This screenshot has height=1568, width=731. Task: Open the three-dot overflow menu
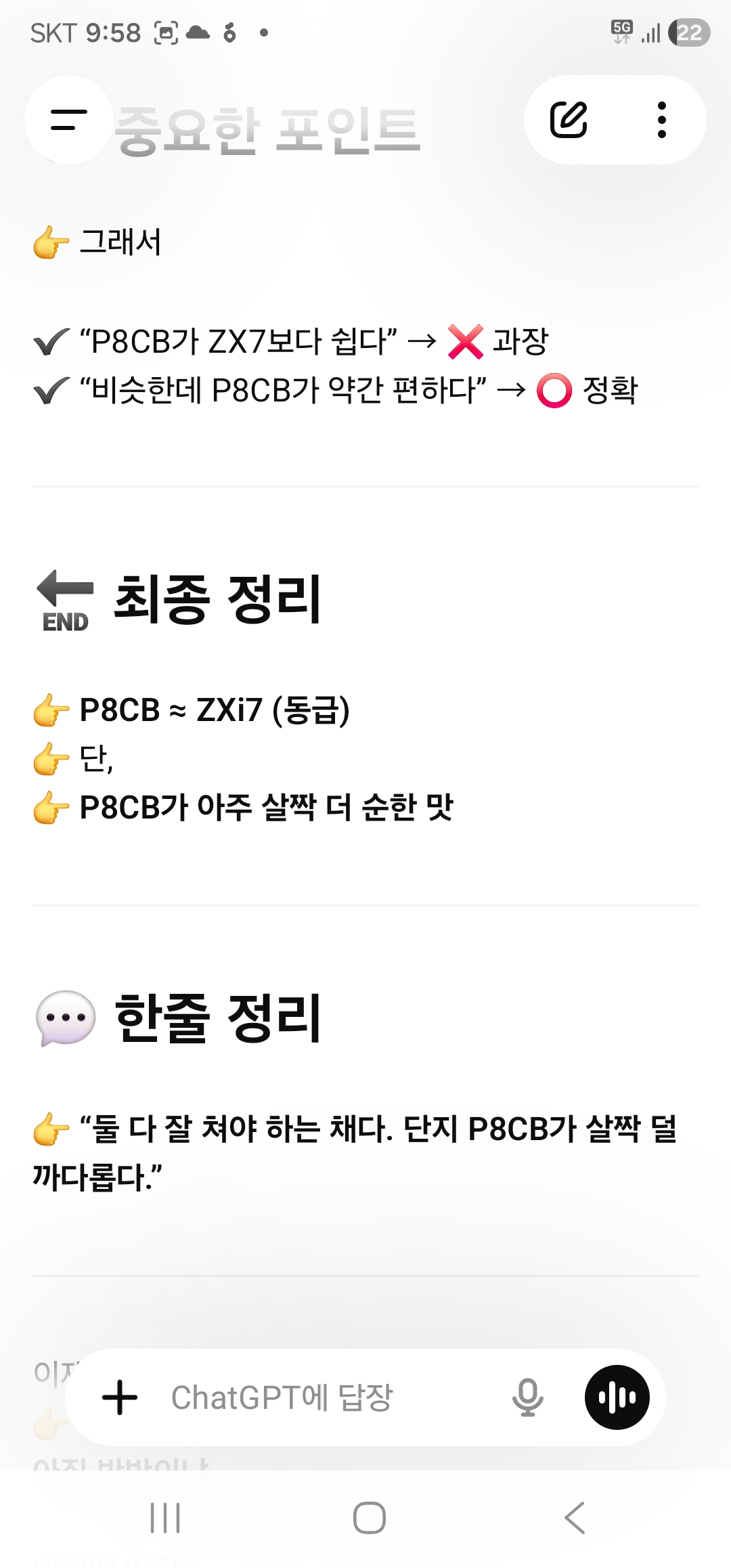[661, 120]
